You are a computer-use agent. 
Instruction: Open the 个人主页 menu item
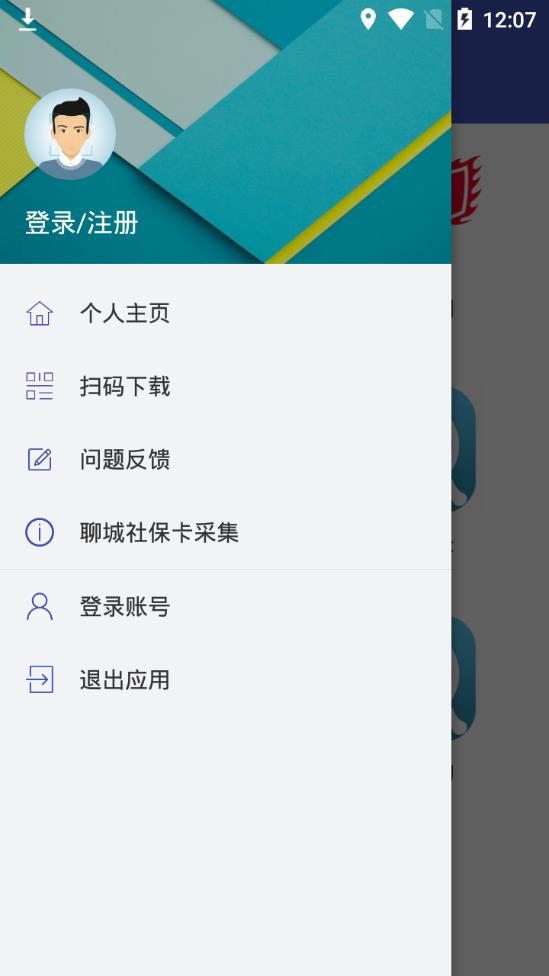click(x=225, y=313)
